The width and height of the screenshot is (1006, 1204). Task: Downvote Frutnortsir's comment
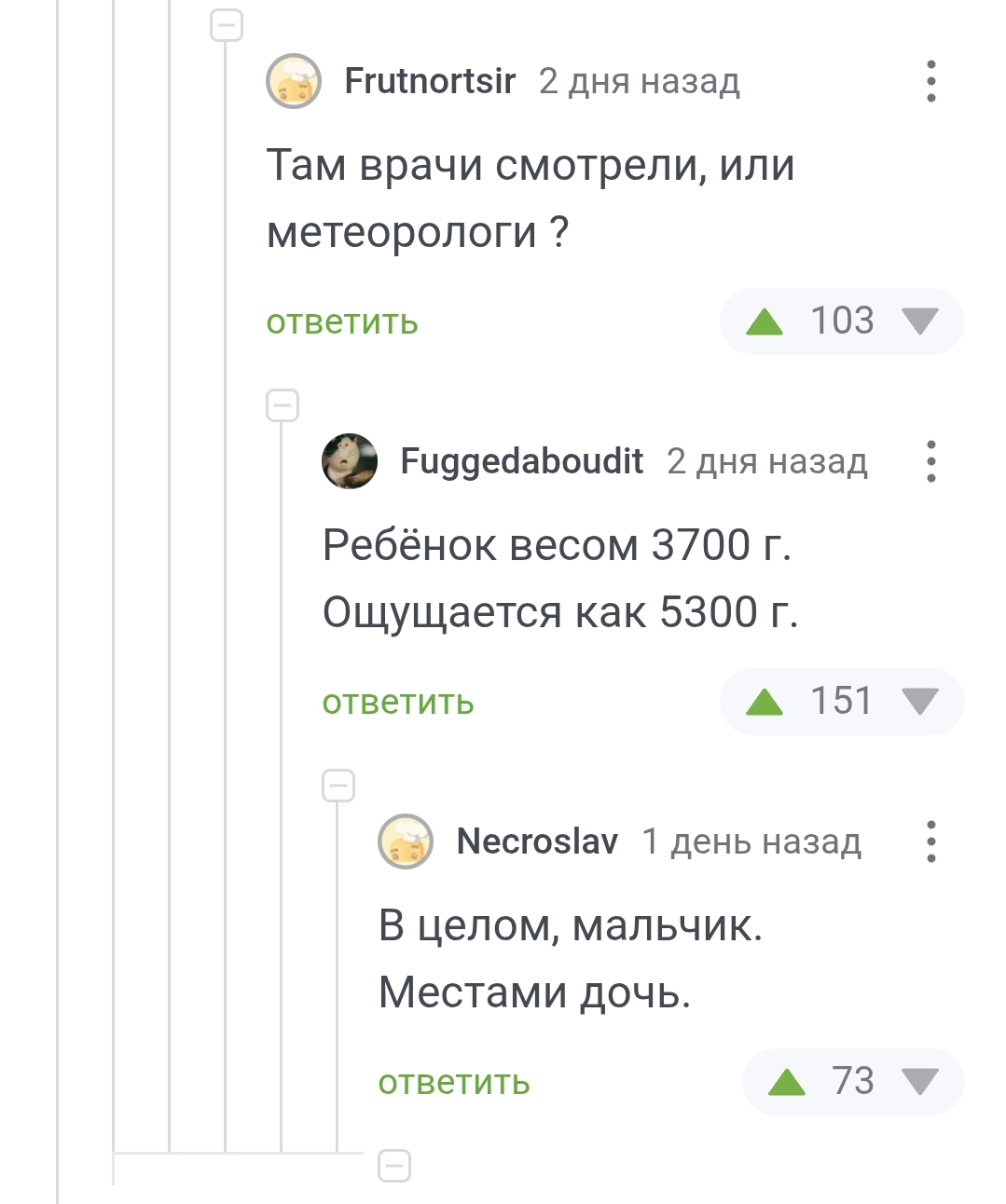[x=919, y=322]
